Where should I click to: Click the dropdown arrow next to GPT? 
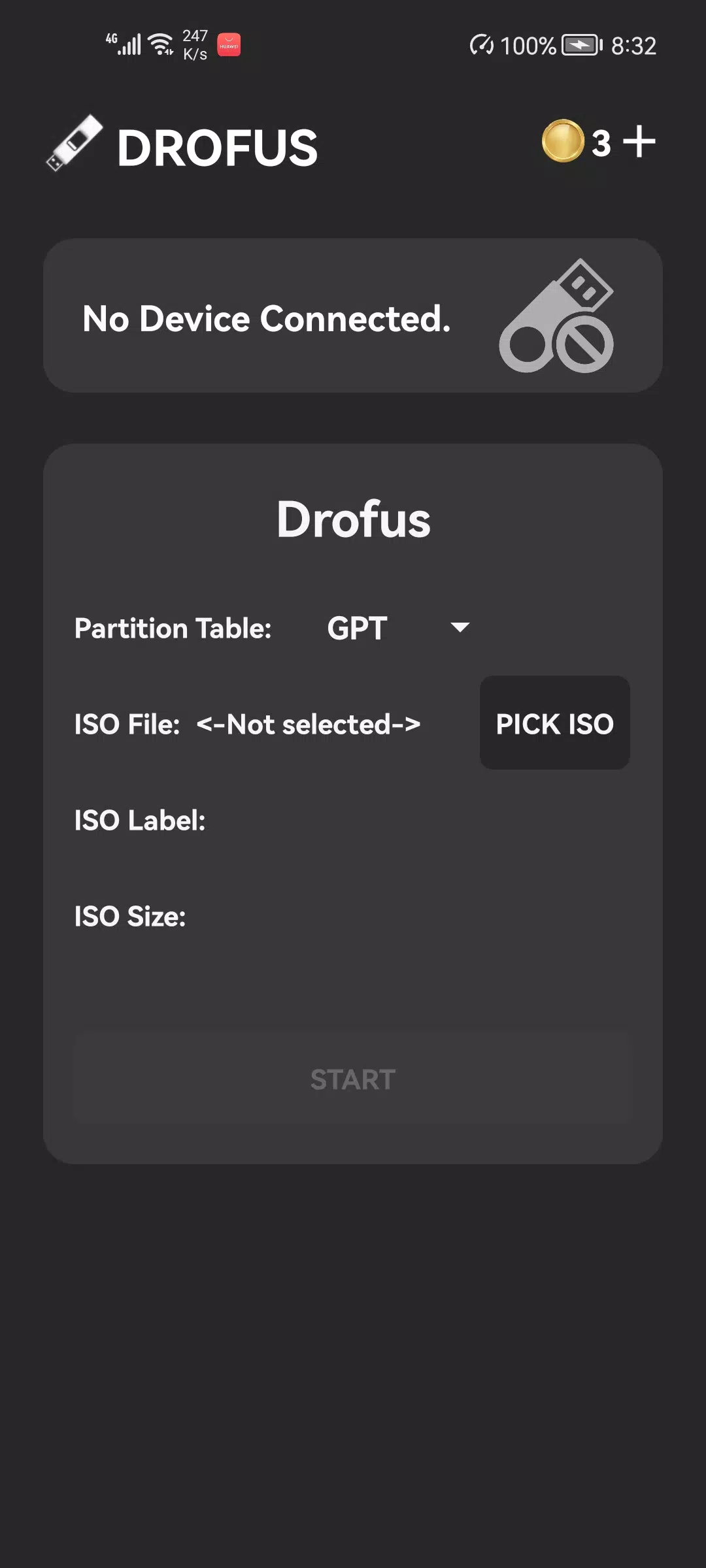tap(459, 627)
